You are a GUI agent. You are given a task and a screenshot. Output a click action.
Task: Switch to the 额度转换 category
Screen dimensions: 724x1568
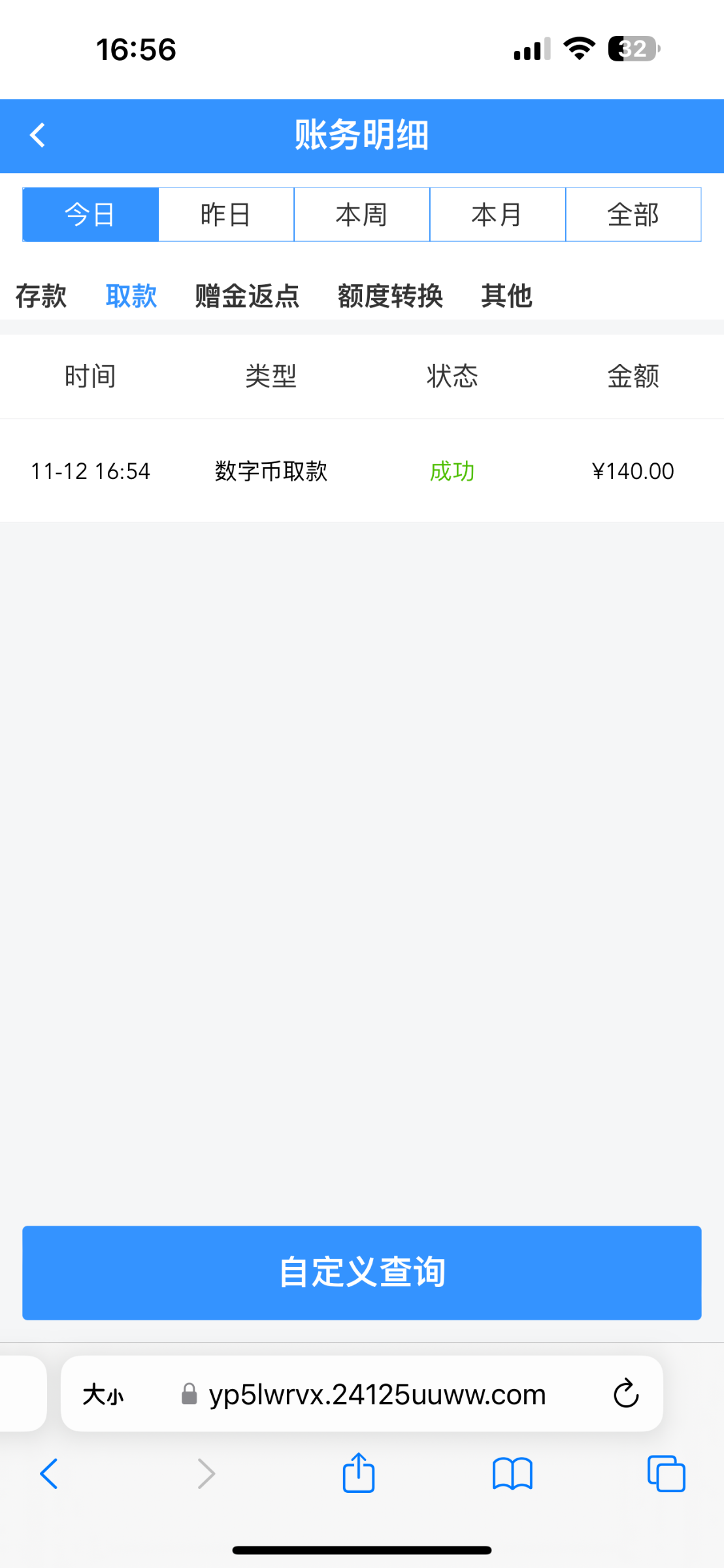(x=390, y=296)
